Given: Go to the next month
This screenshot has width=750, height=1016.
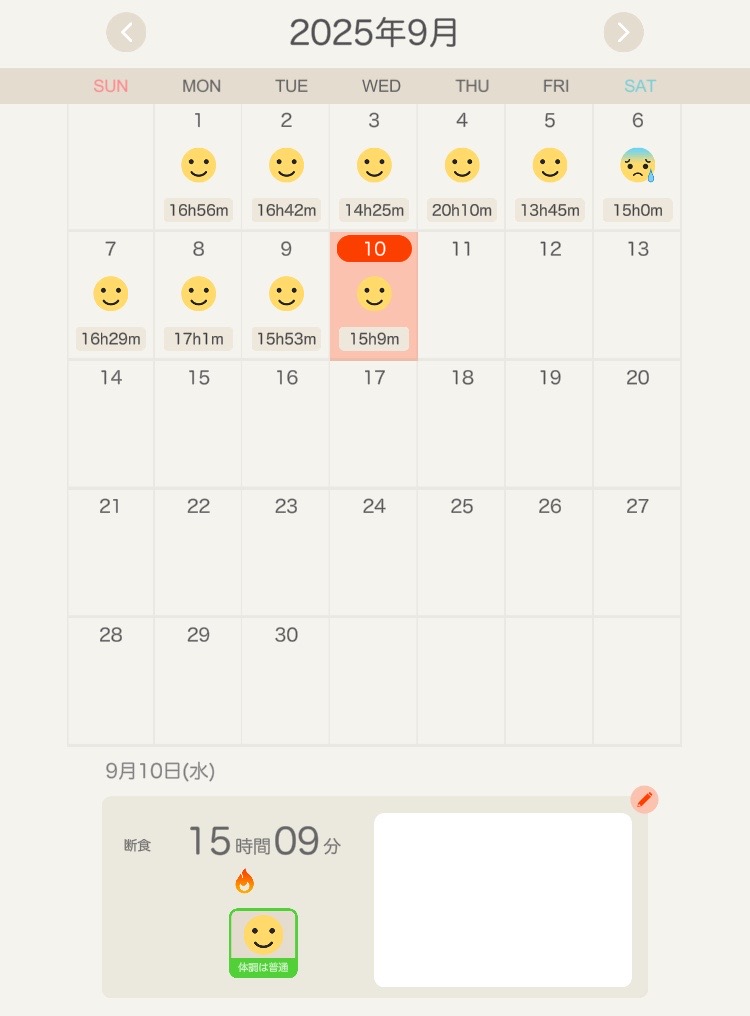Looking at the screenshot, I should pyautogui.click(x=623, y=33).
